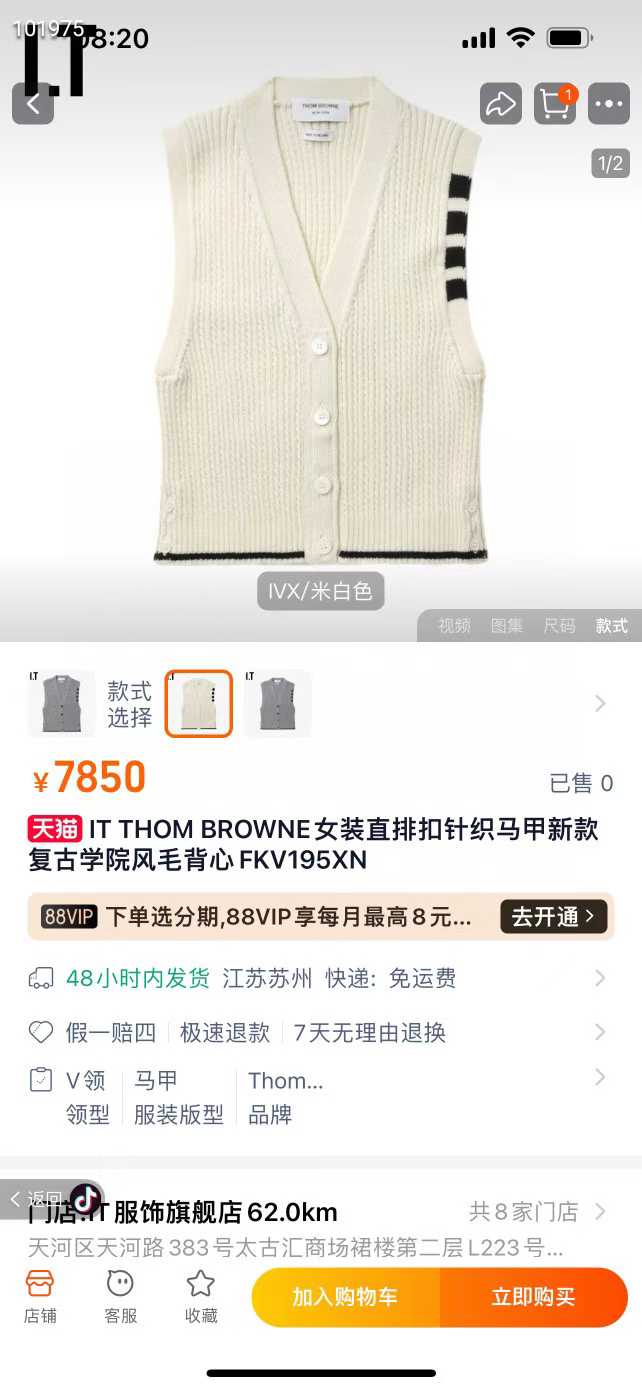The height and width of the screenshot is (1389, 642).
Task: Select the third dark grey vest thumbnail
Action: pos(277,704)
